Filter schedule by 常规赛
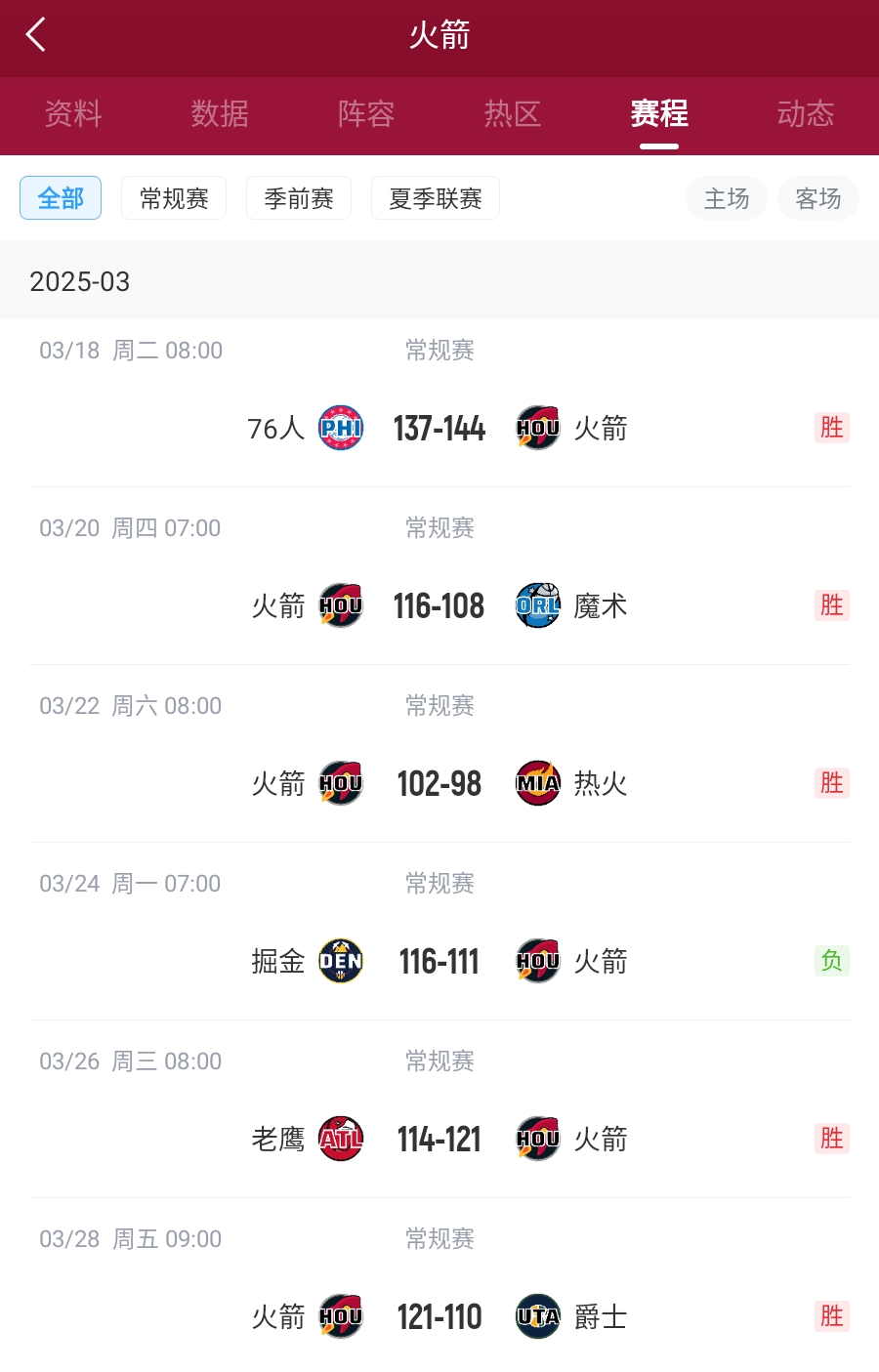The image size is (879, 1372). coord(174,198)
